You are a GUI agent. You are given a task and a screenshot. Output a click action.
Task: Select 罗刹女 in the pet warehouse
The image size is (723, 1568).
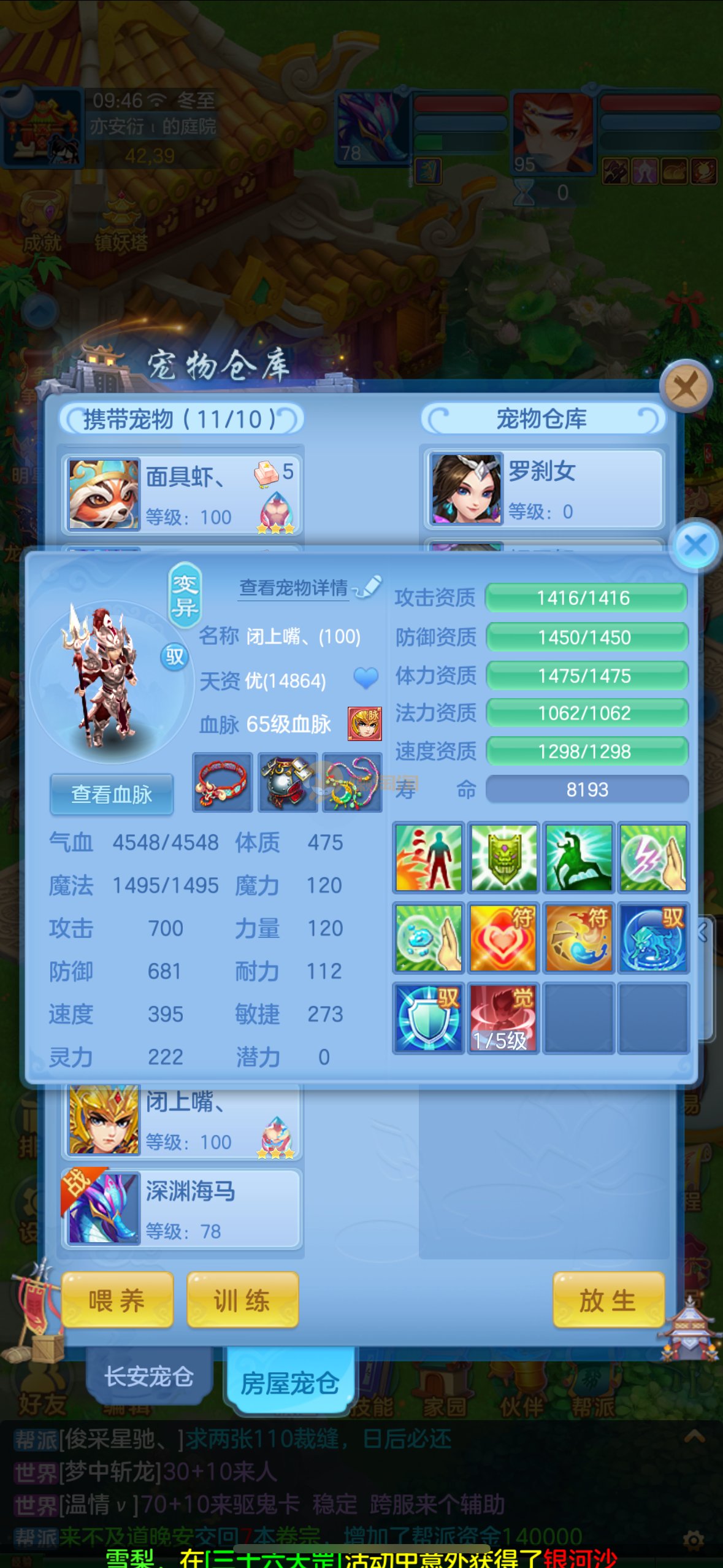point(543,489)
